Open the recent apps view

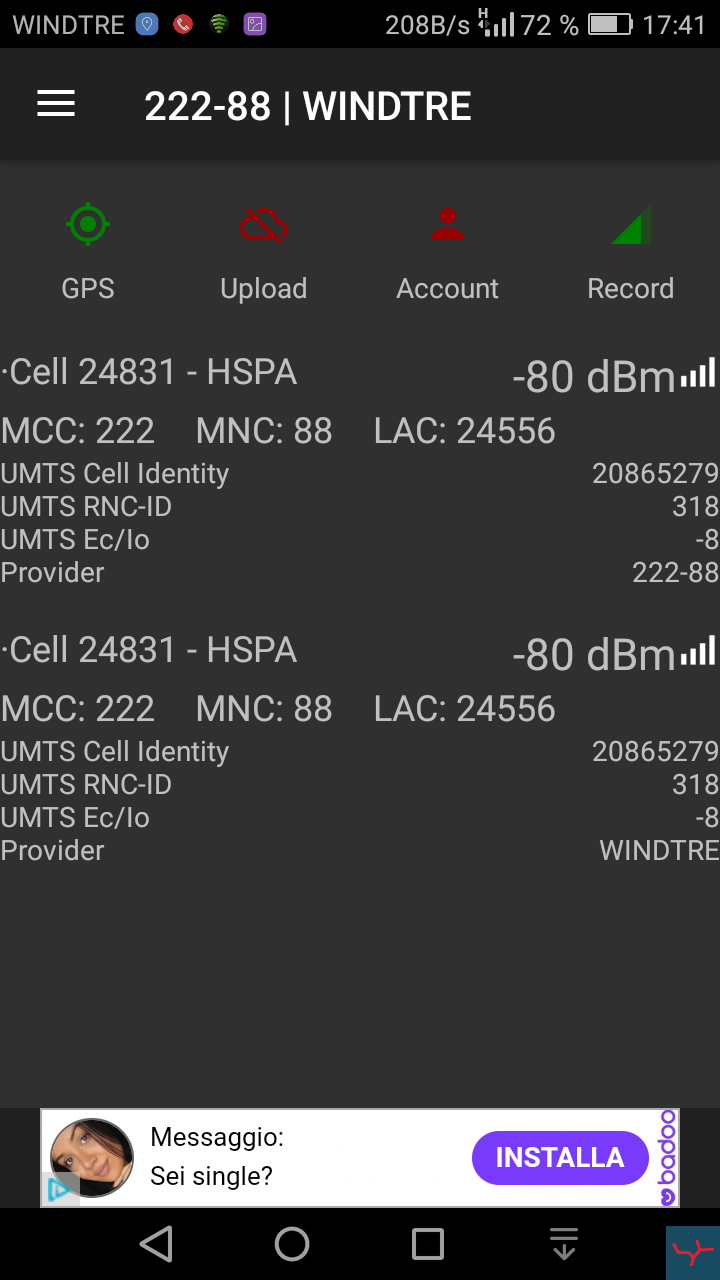428,1244
